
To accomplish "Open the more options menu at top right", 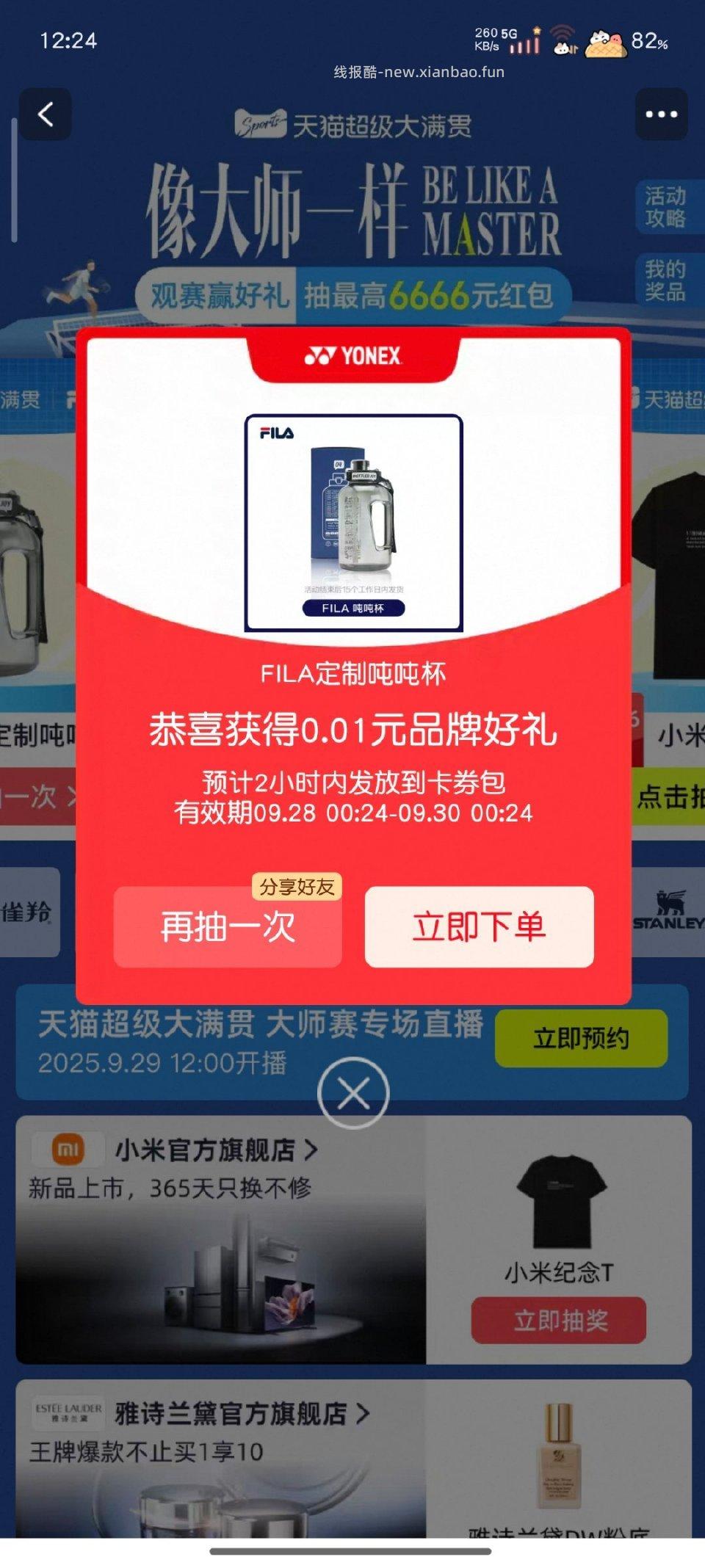I will (660, 114).
